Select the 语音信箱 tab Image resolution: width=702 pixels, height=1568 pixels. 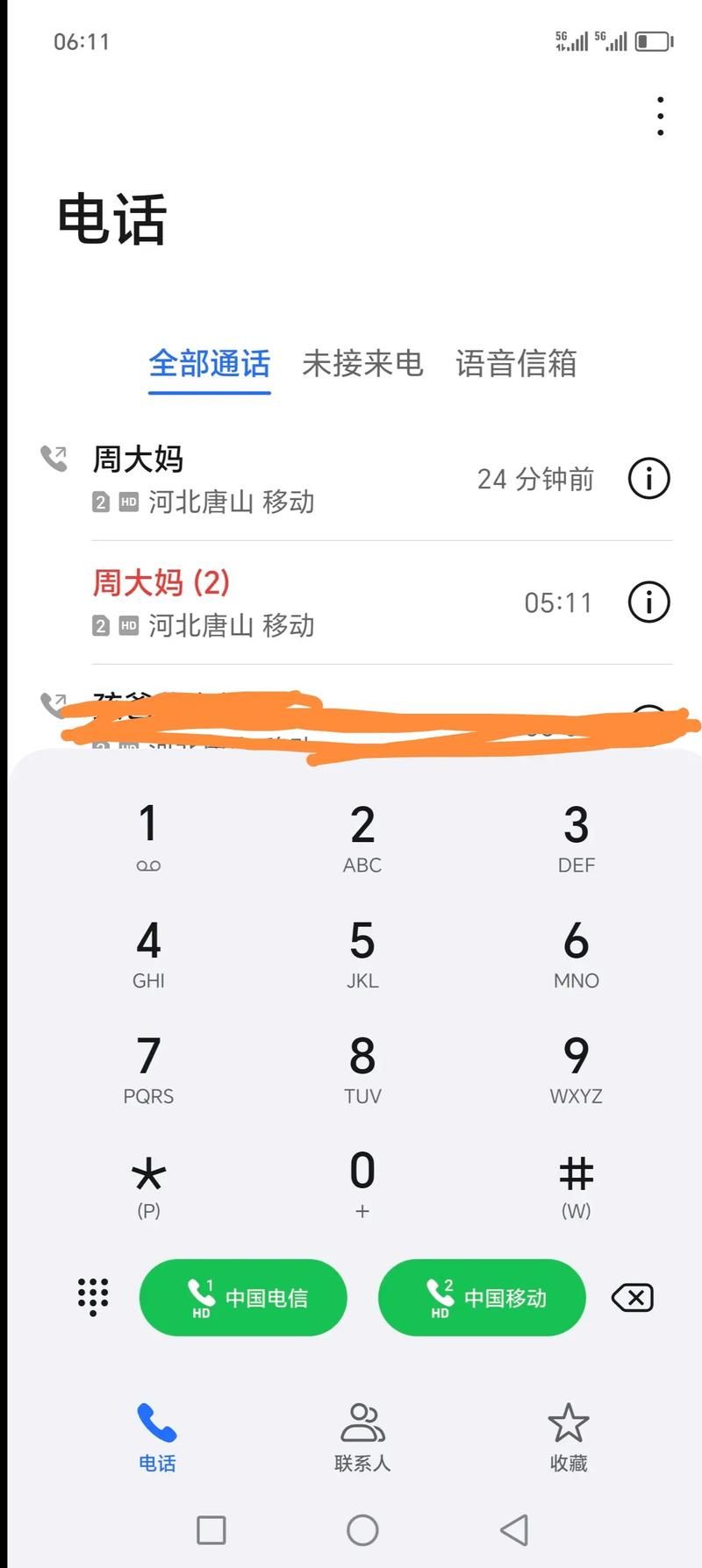516,365
